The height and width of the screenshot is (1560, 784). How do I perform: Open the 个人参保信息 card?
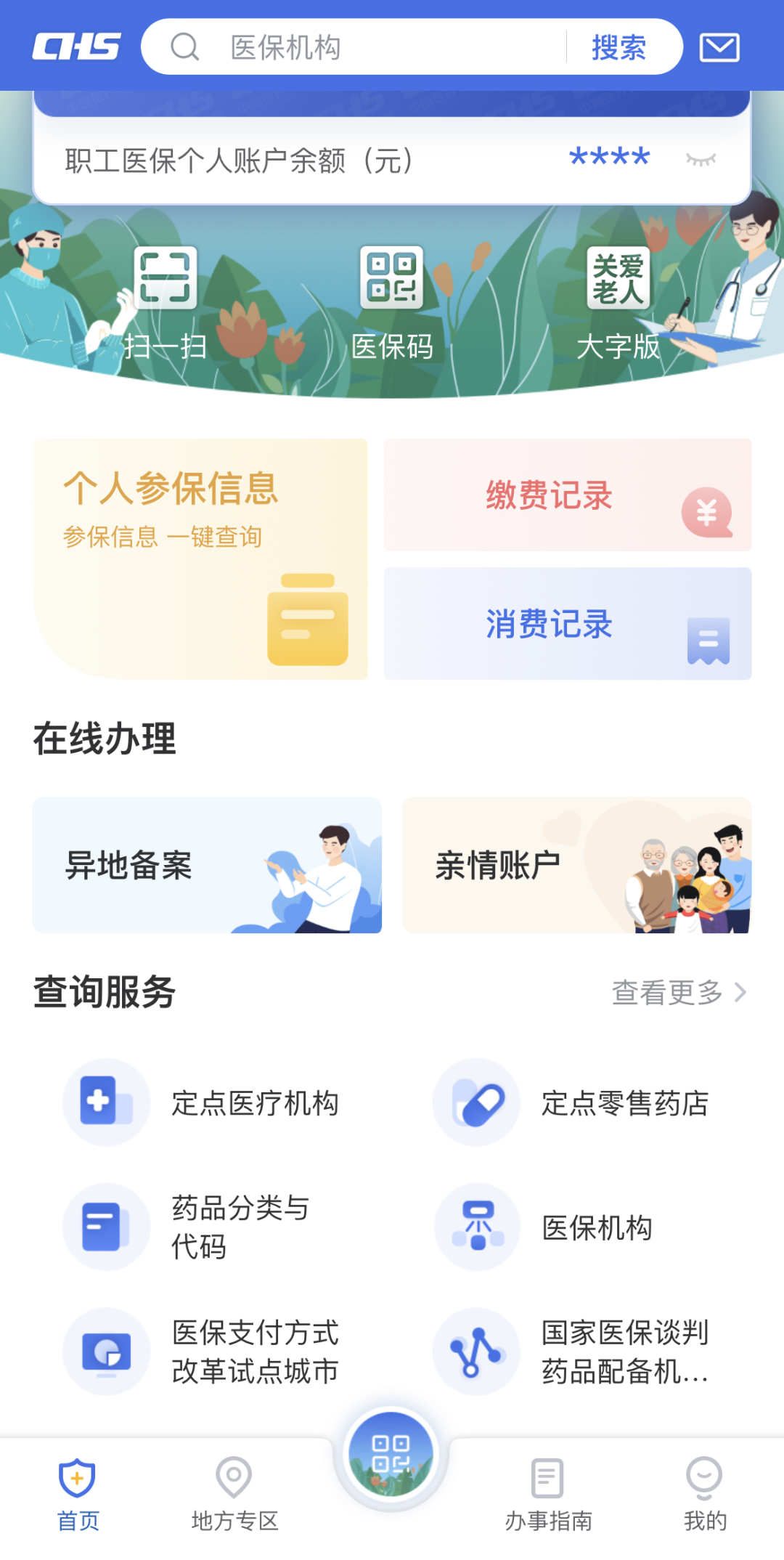click(x=200, y=558)
